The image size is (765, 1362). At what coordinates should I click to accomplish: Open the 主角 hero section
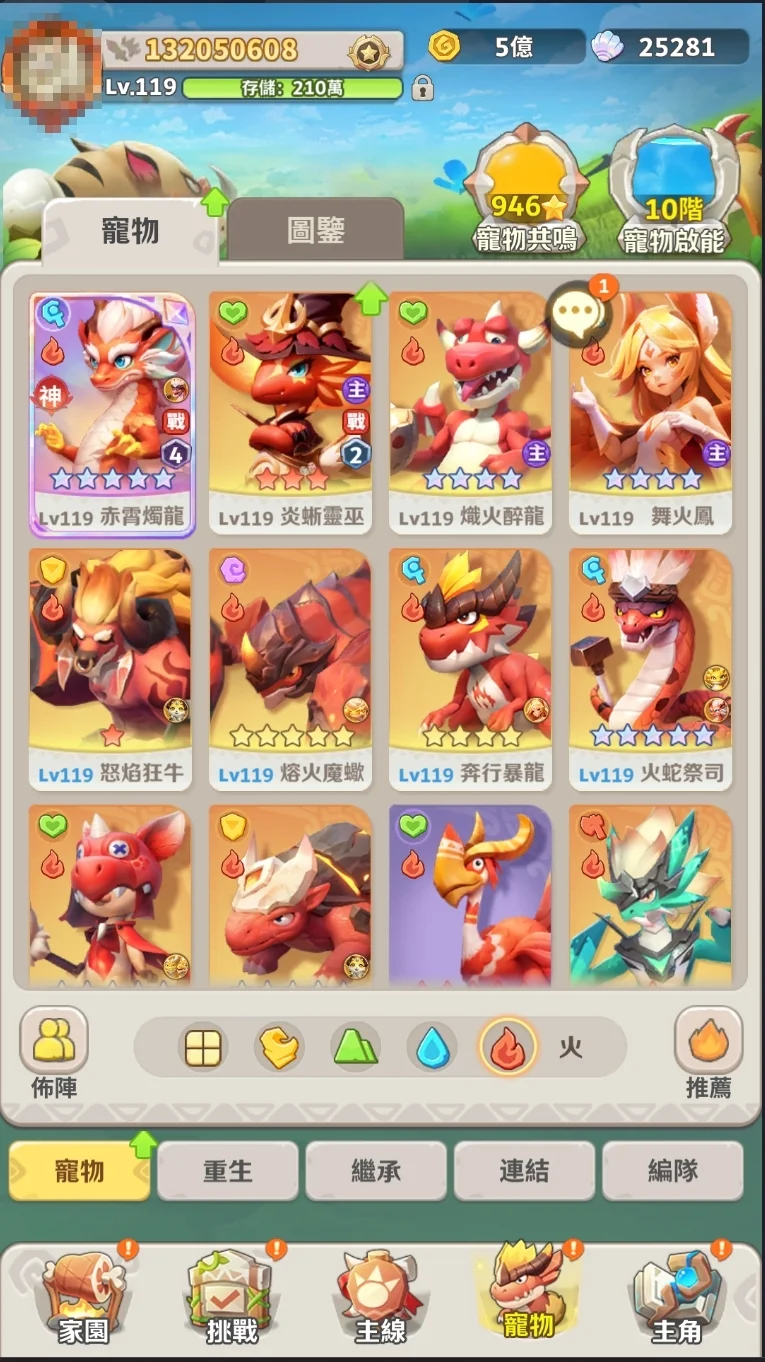click(x=677, y=1297)
